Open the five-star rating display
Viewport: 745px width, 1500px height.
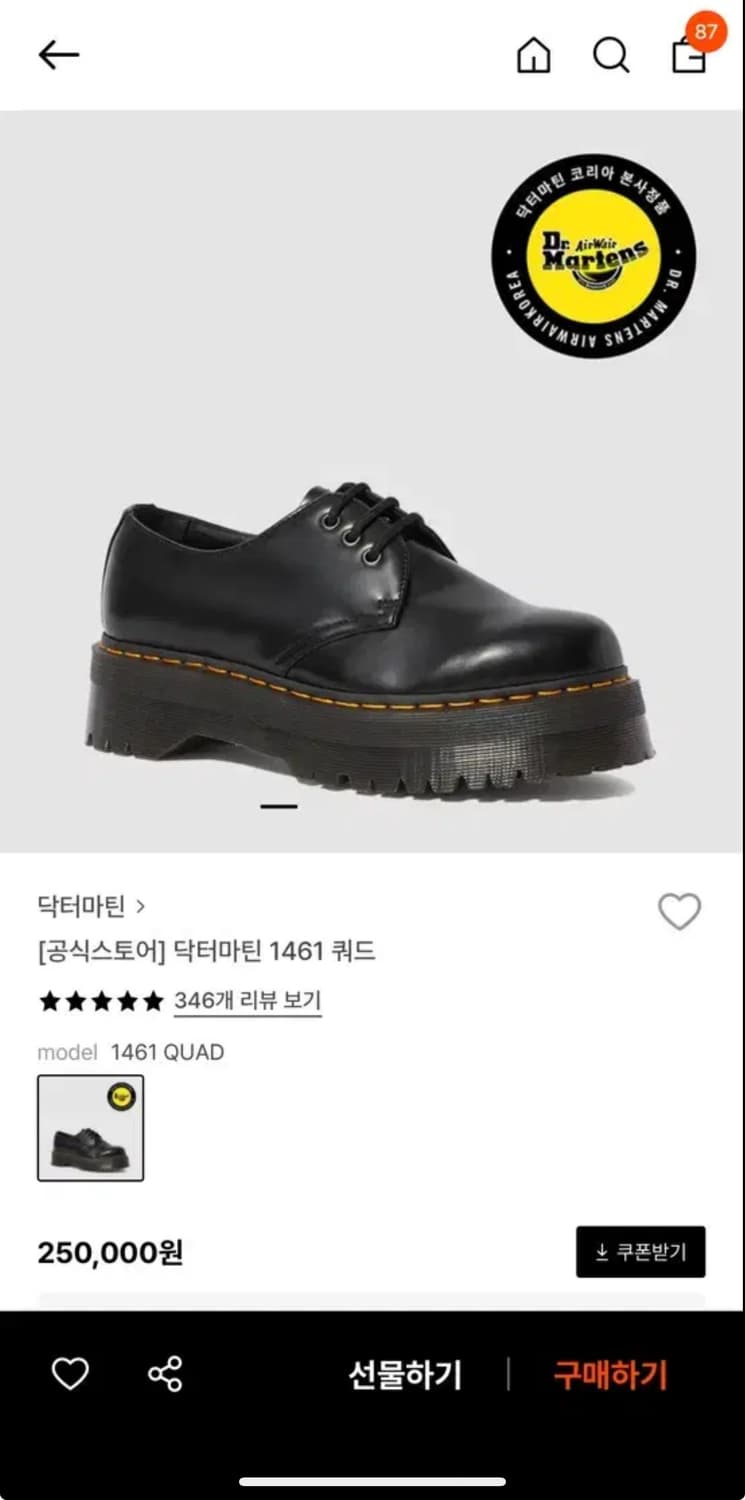(x=101, y=1001)
